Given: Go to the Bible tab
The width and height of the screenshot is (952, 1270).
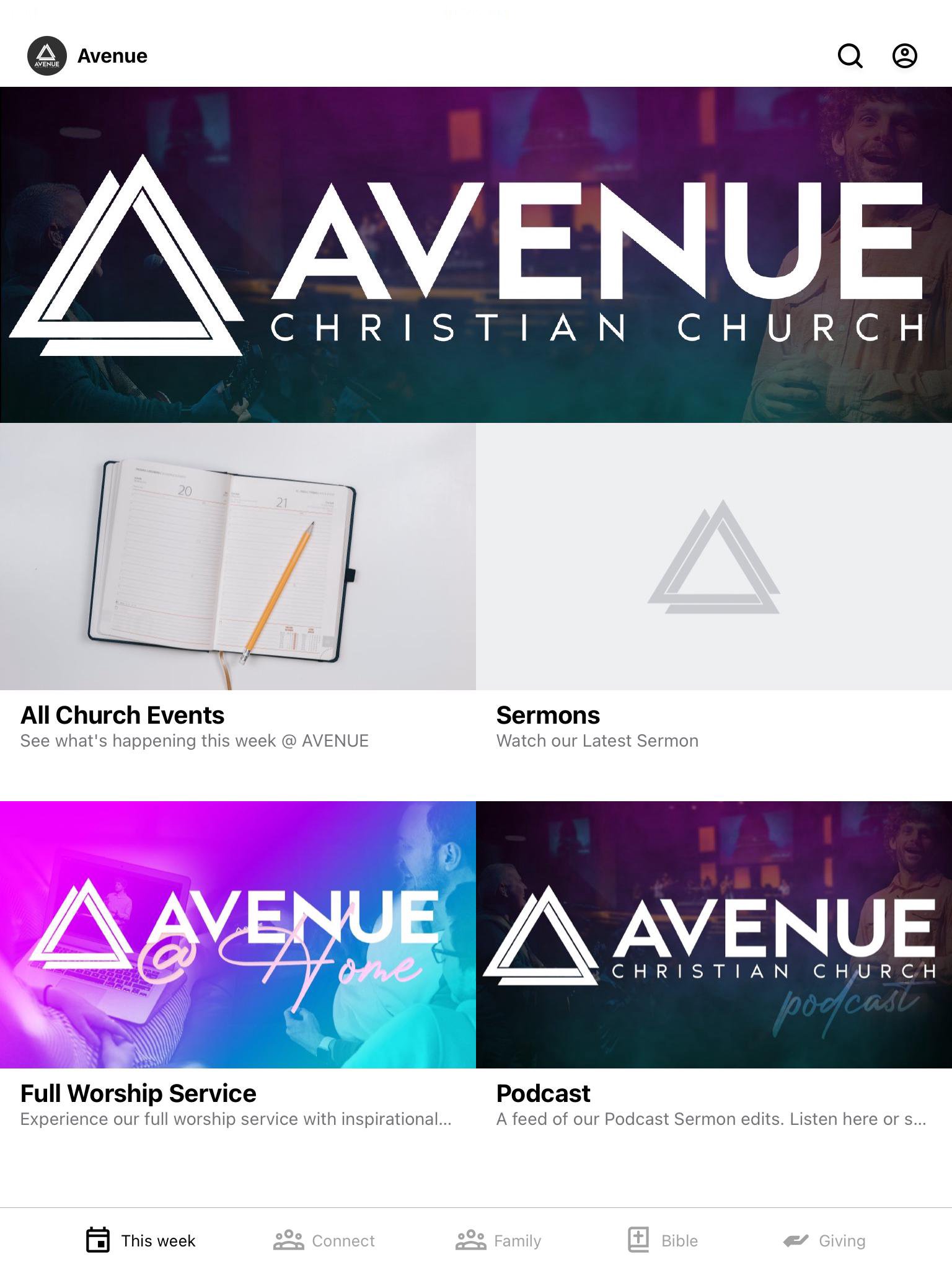Looking at the screenshot, I should [663, 1240].
